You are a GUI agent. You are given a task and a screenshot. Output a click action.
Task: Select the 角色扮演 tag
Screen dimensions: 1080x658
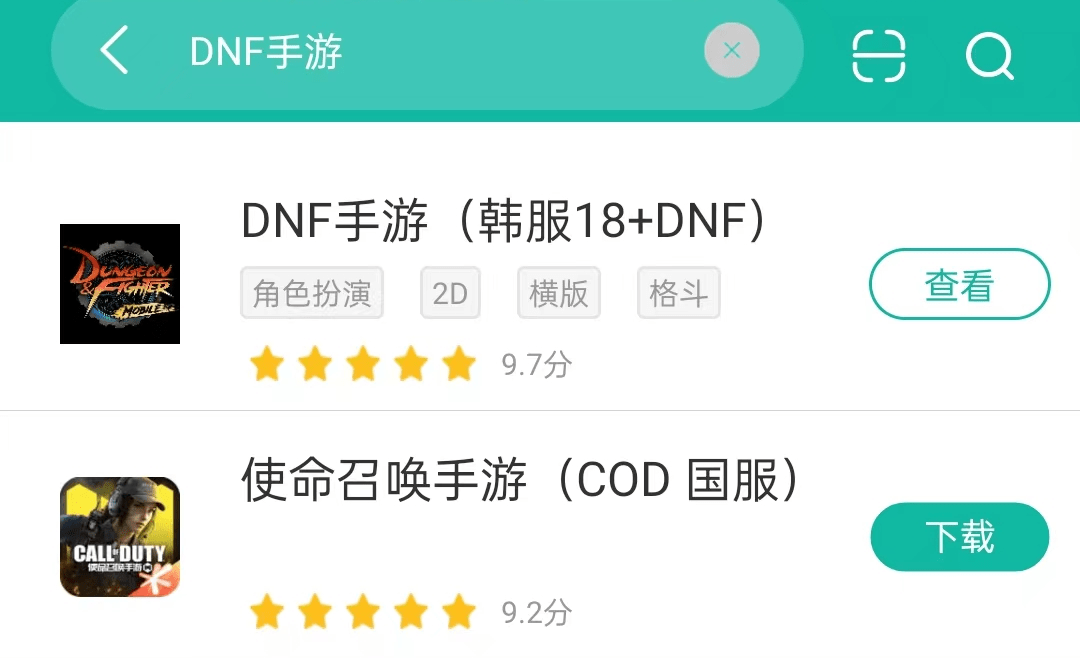pos(312,294)
